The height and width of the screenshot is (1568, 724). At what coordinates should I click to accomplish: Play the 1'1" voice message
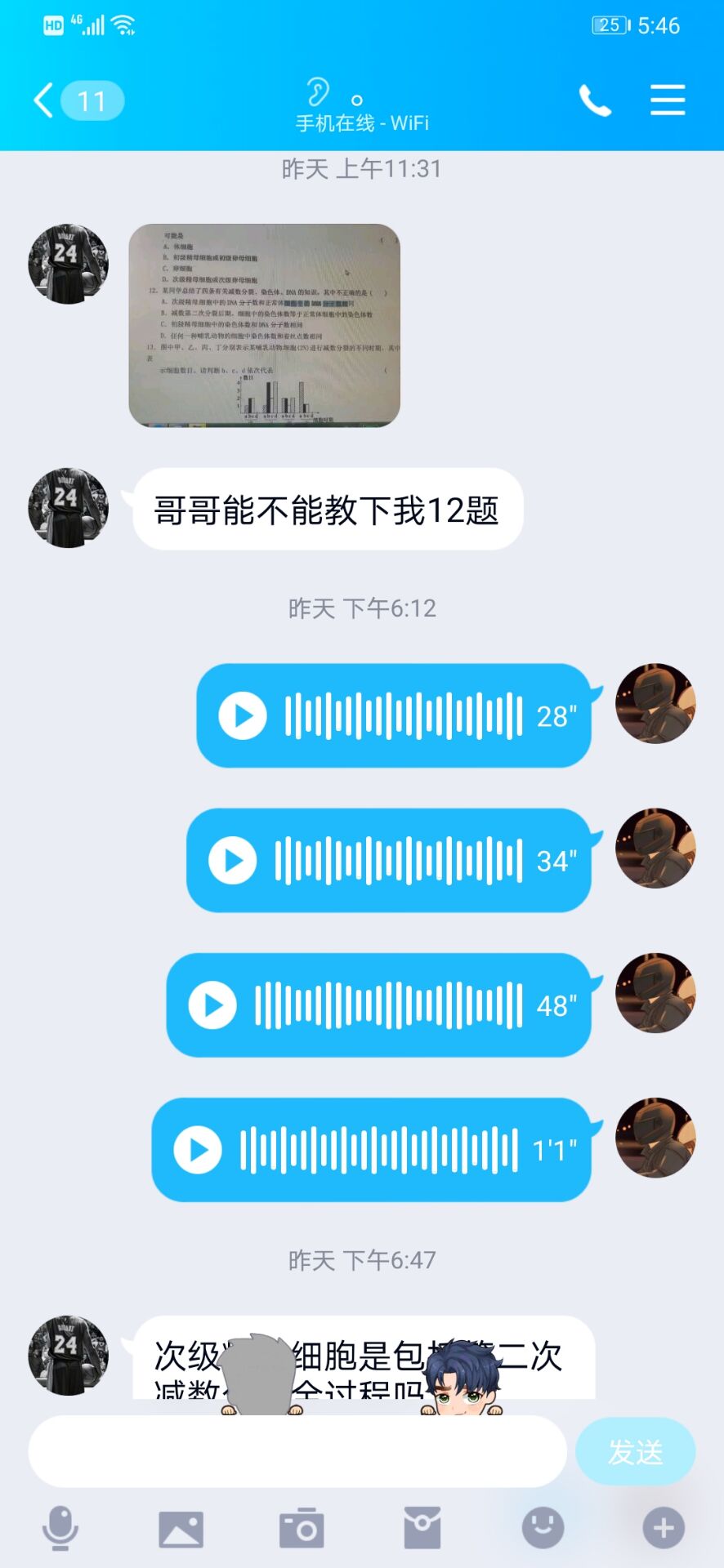(x=198, y=1150)
